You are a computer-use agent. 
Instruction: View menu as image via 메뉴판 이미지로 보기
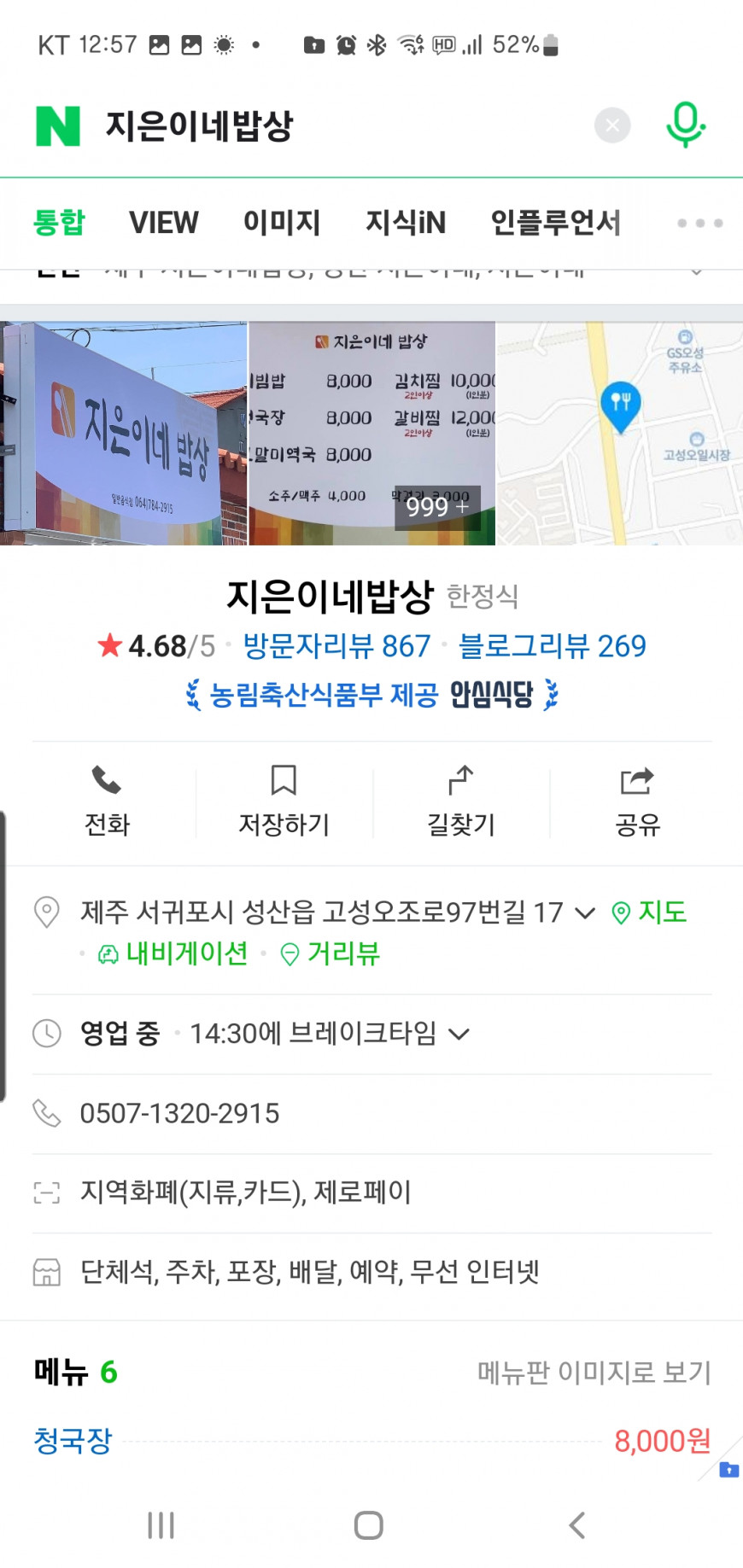[x=594, y=1373]
